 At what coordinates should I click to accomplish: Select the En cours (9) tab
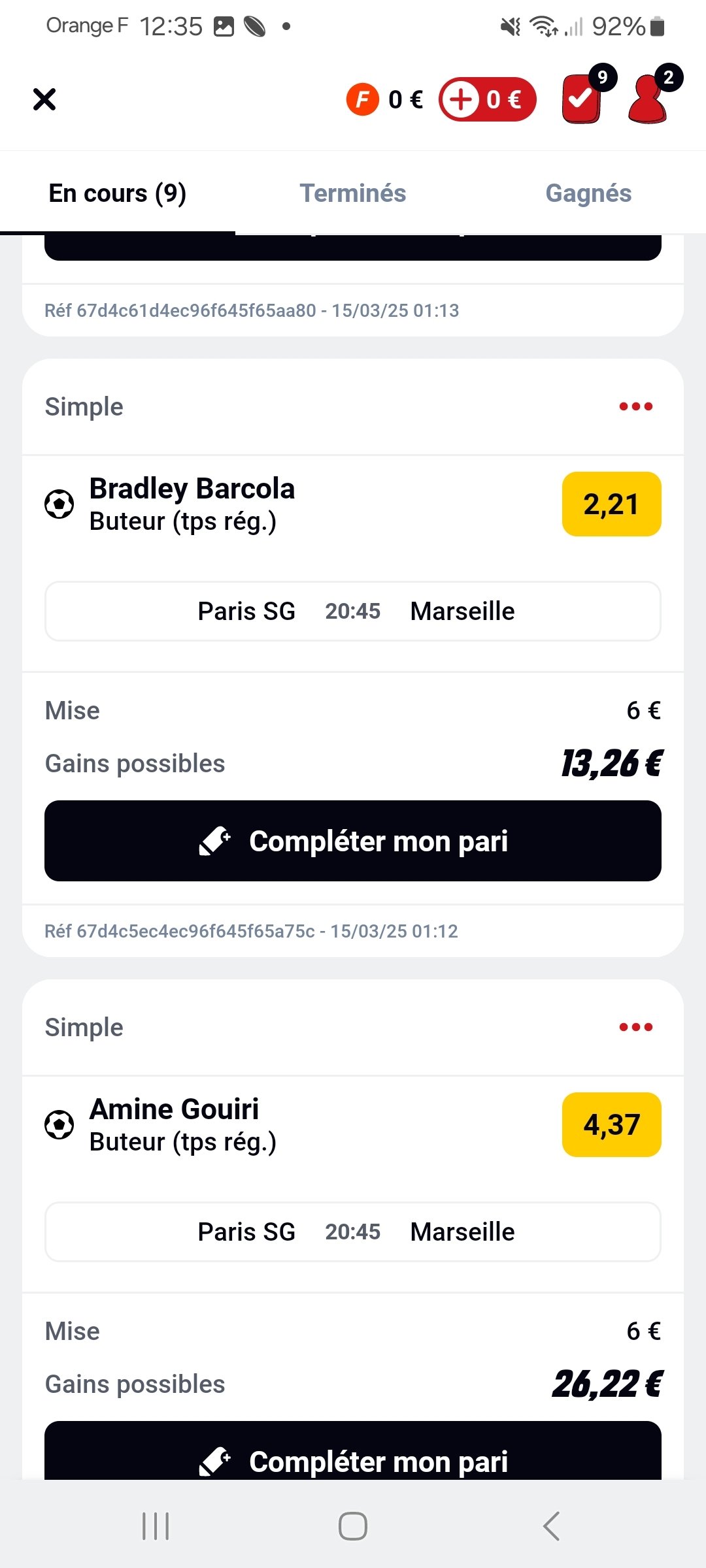point(118,193)
